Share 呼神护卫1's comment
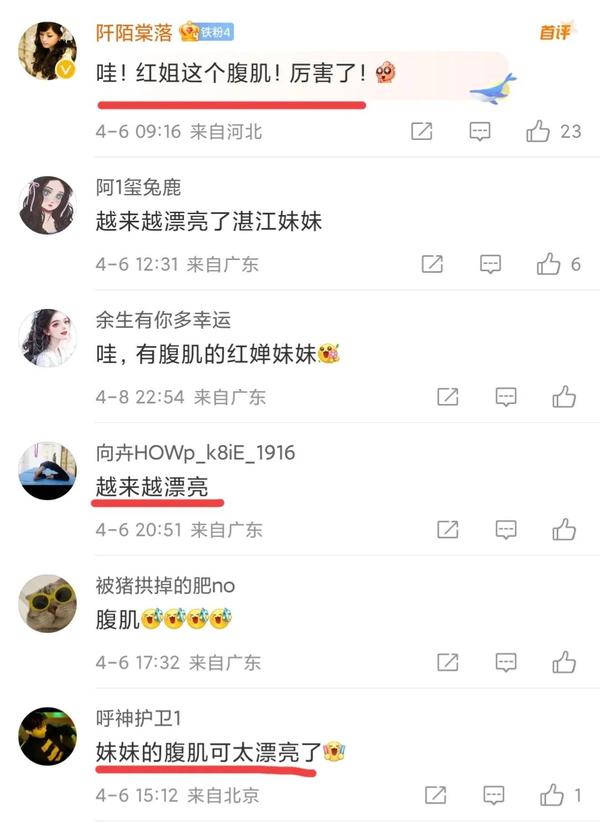The image size is (600, 832). tap(436, 796)
